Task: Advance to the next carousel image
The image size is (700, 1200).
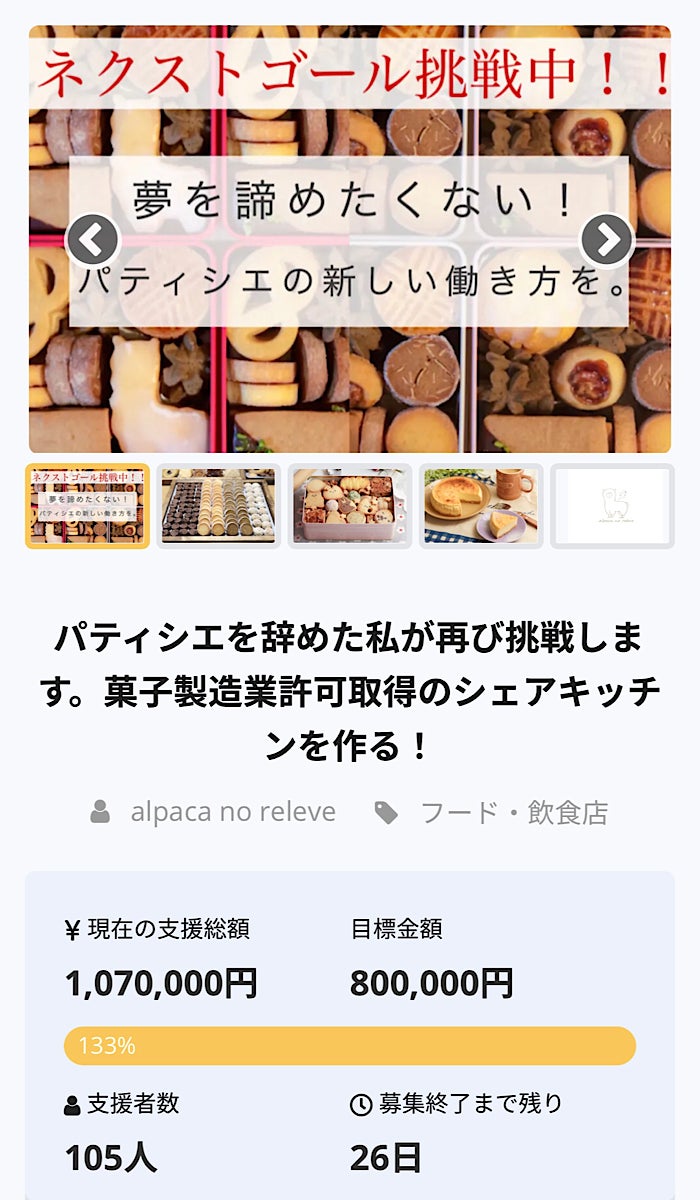Action: [607, 240]
